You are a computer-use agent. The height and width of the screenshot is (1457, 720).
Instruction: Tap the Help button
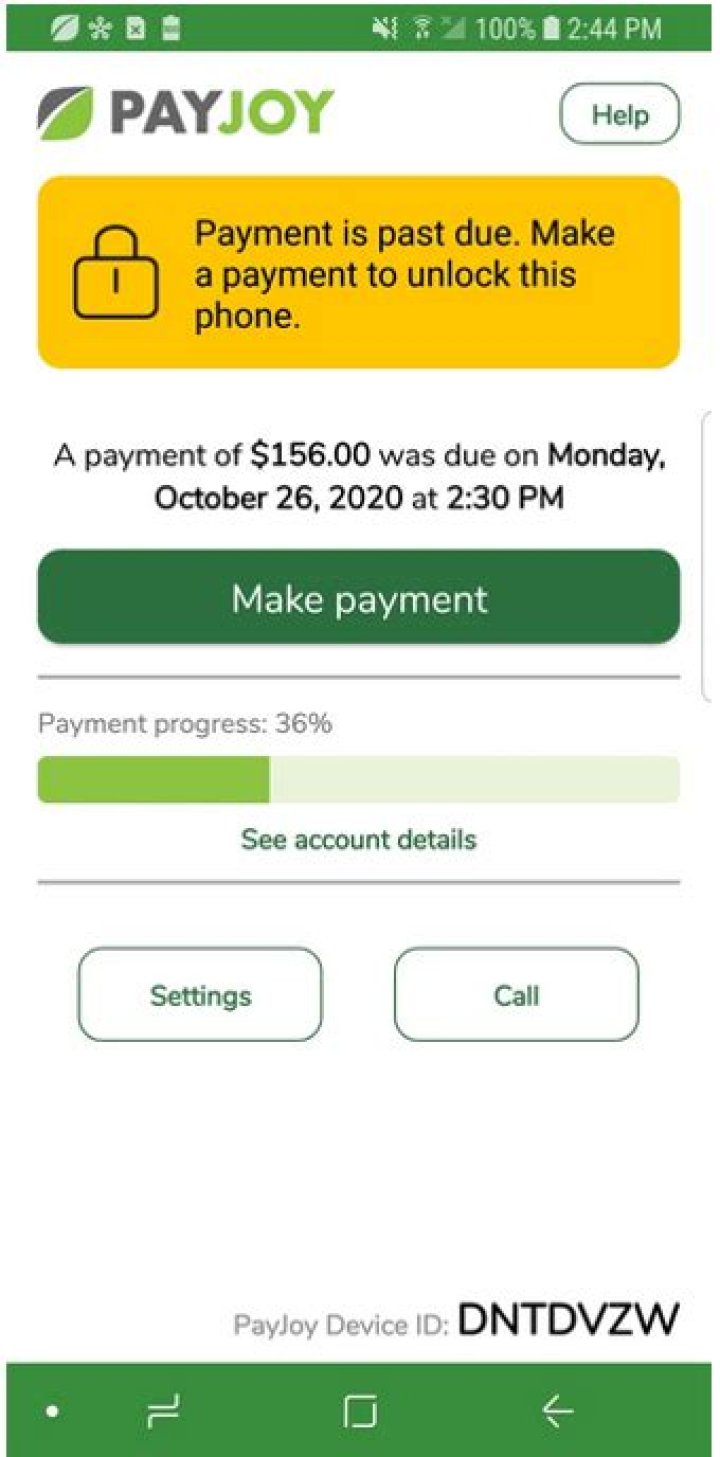[x=620, y=115]
